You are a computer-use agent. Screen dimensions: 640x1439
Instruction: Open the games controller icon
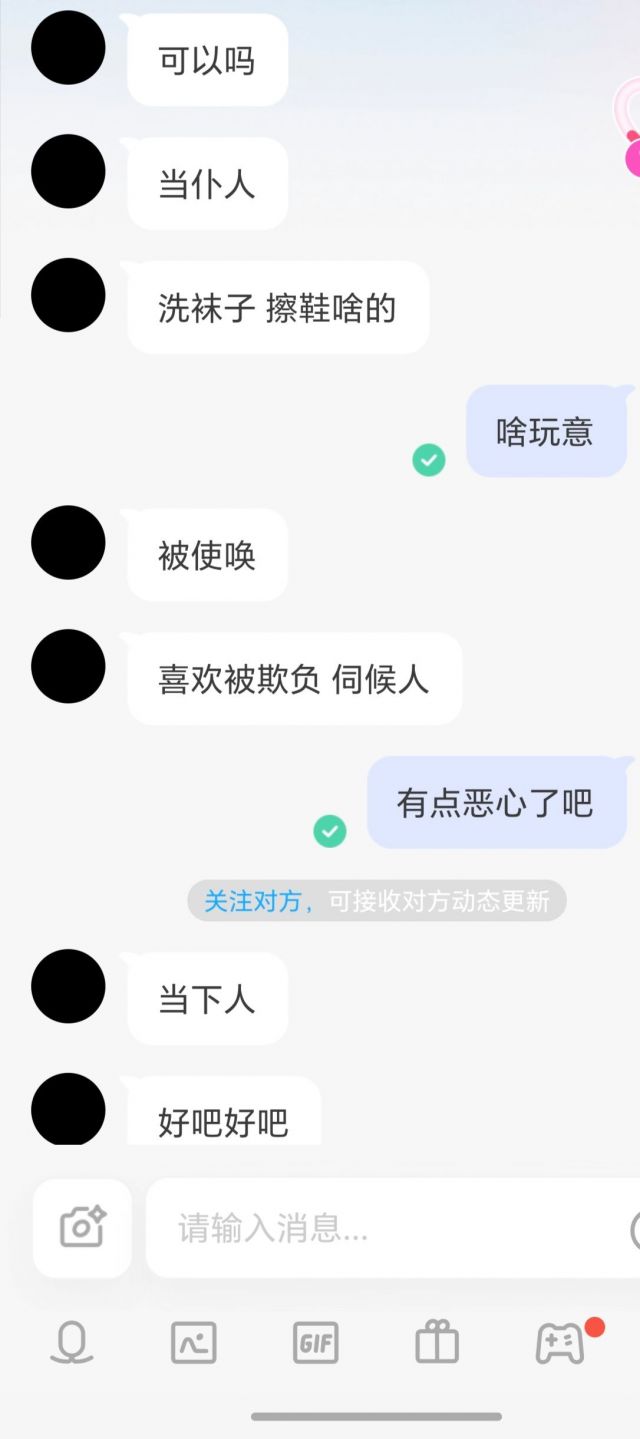pyautogui.click(x=559, y=1343)
